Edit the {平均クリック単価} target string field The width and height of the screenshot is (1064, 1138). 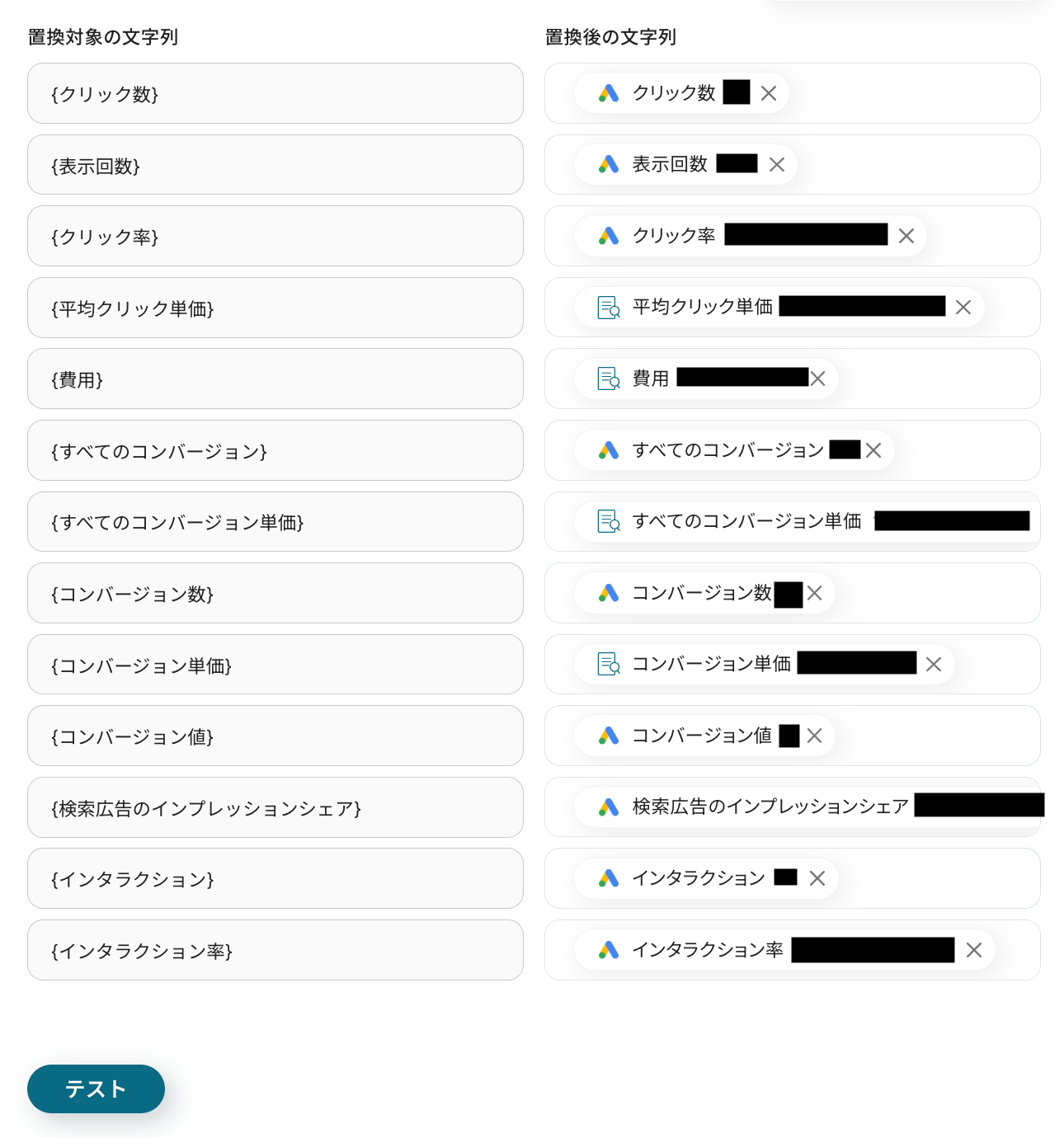click(275, 308)
